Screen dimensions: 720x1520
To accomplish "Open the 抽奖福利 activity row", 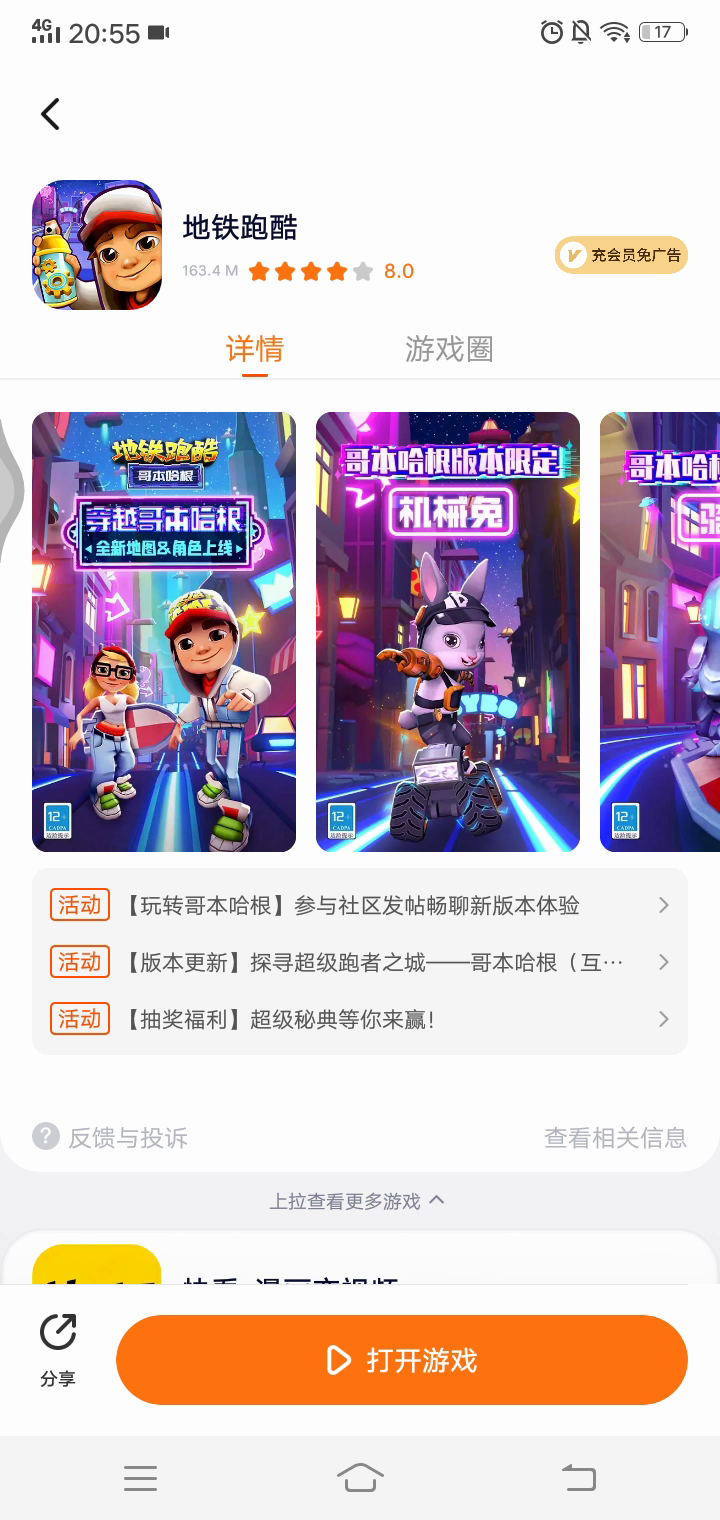I will pos(360,1020).
